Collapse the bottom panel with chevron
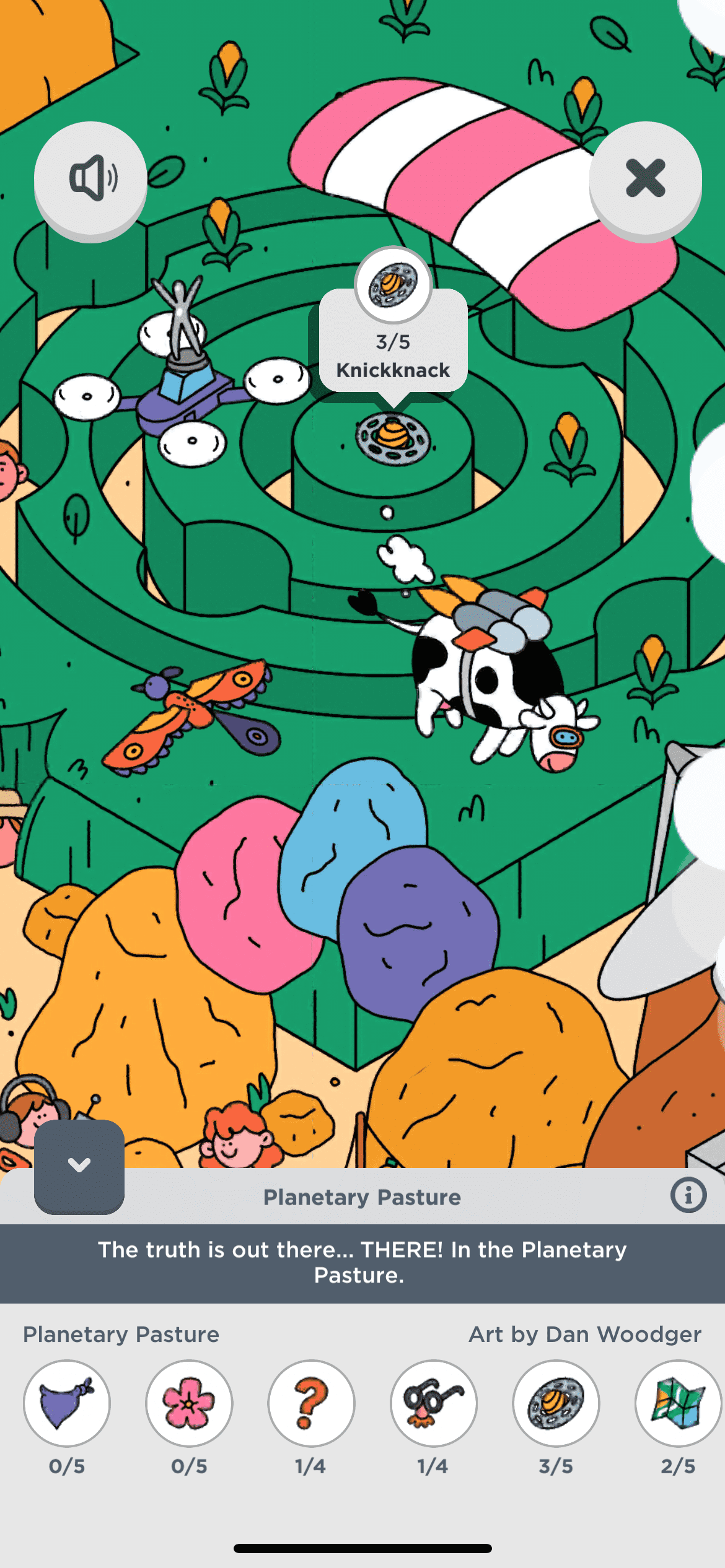The width and height of the screenshot is (725, 1568). (79, 1165)
